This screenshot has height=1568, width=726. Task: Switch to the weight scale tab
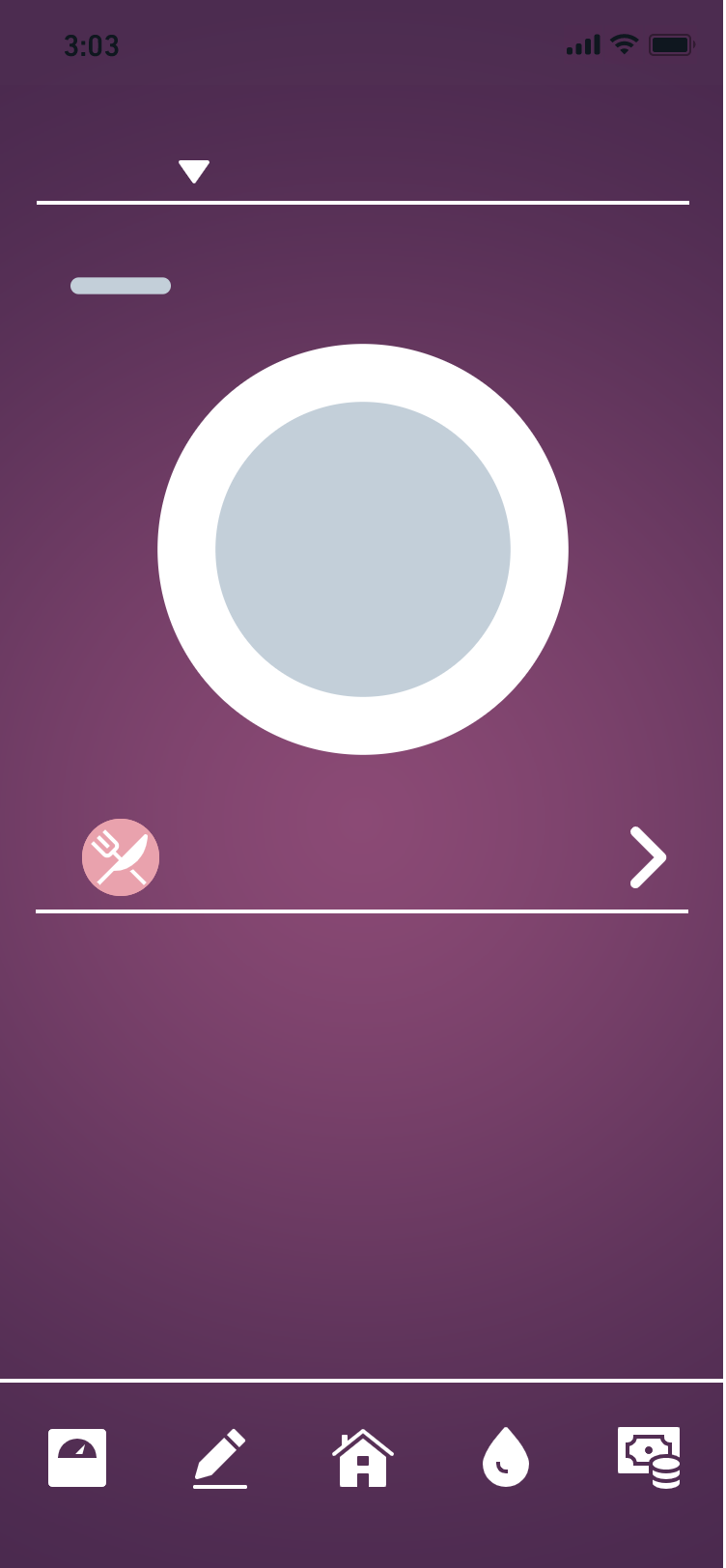point(77,1457)
